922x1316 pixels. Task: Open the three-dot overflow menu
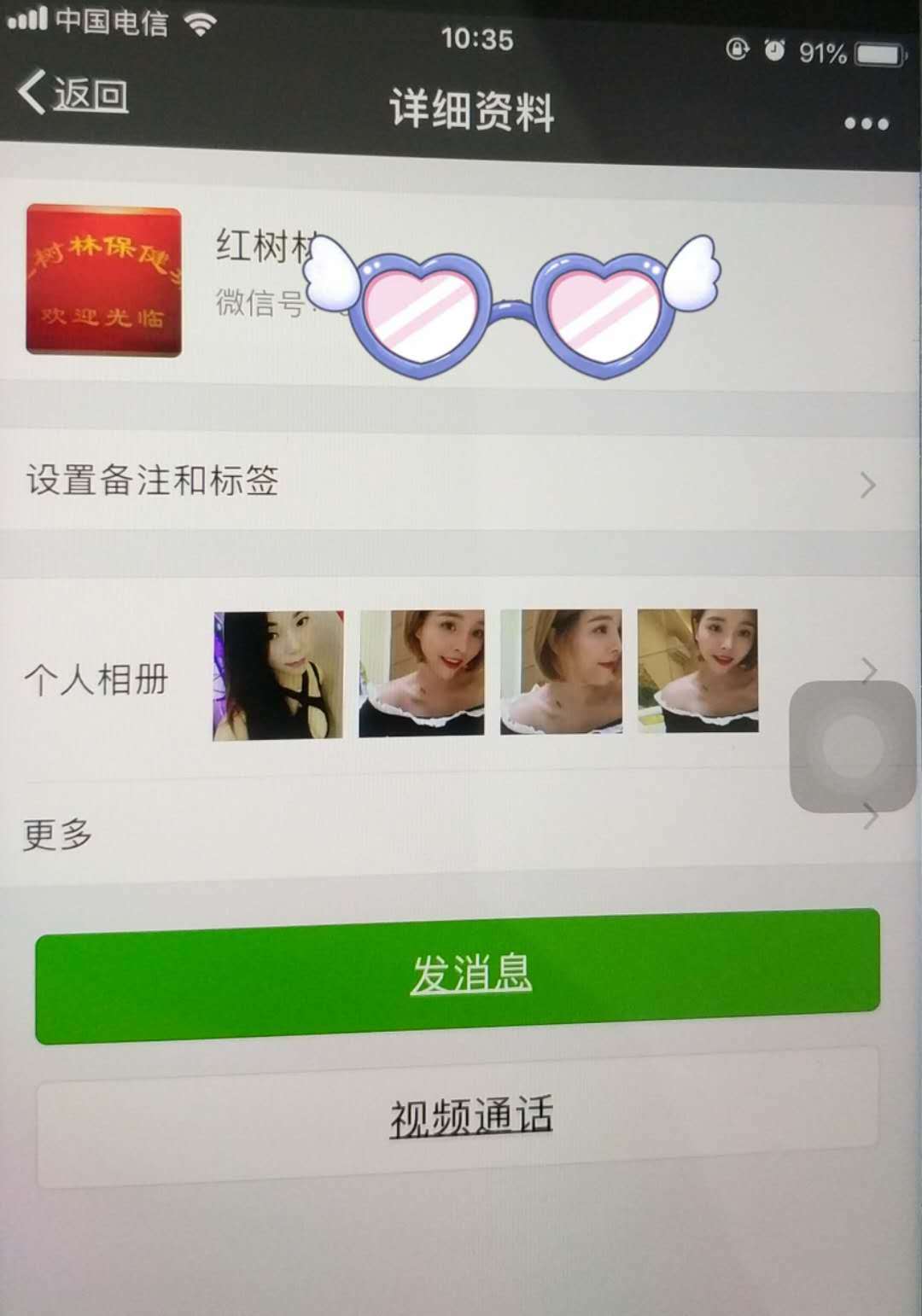(x=866, y=124)
